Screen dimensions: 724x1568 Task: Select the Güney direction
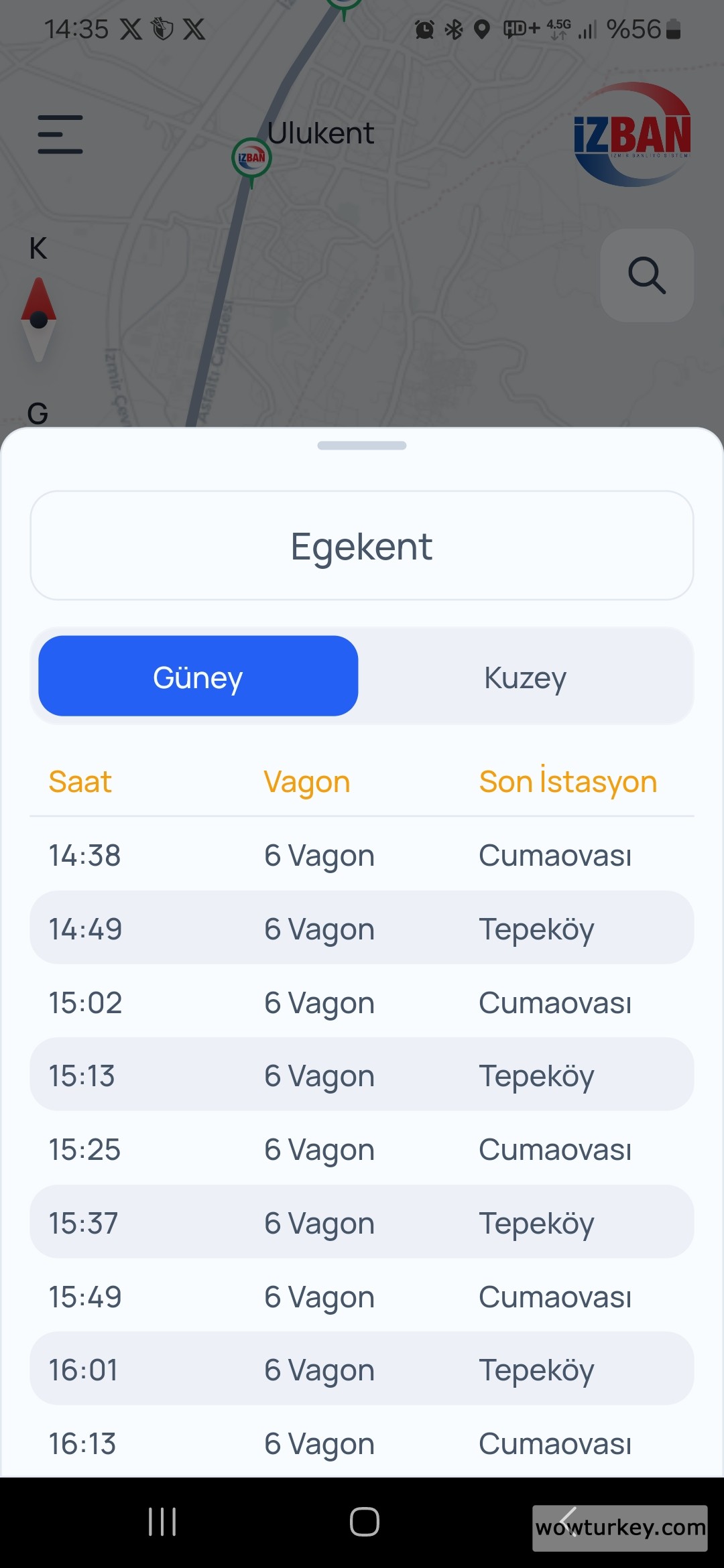[198, 676]
